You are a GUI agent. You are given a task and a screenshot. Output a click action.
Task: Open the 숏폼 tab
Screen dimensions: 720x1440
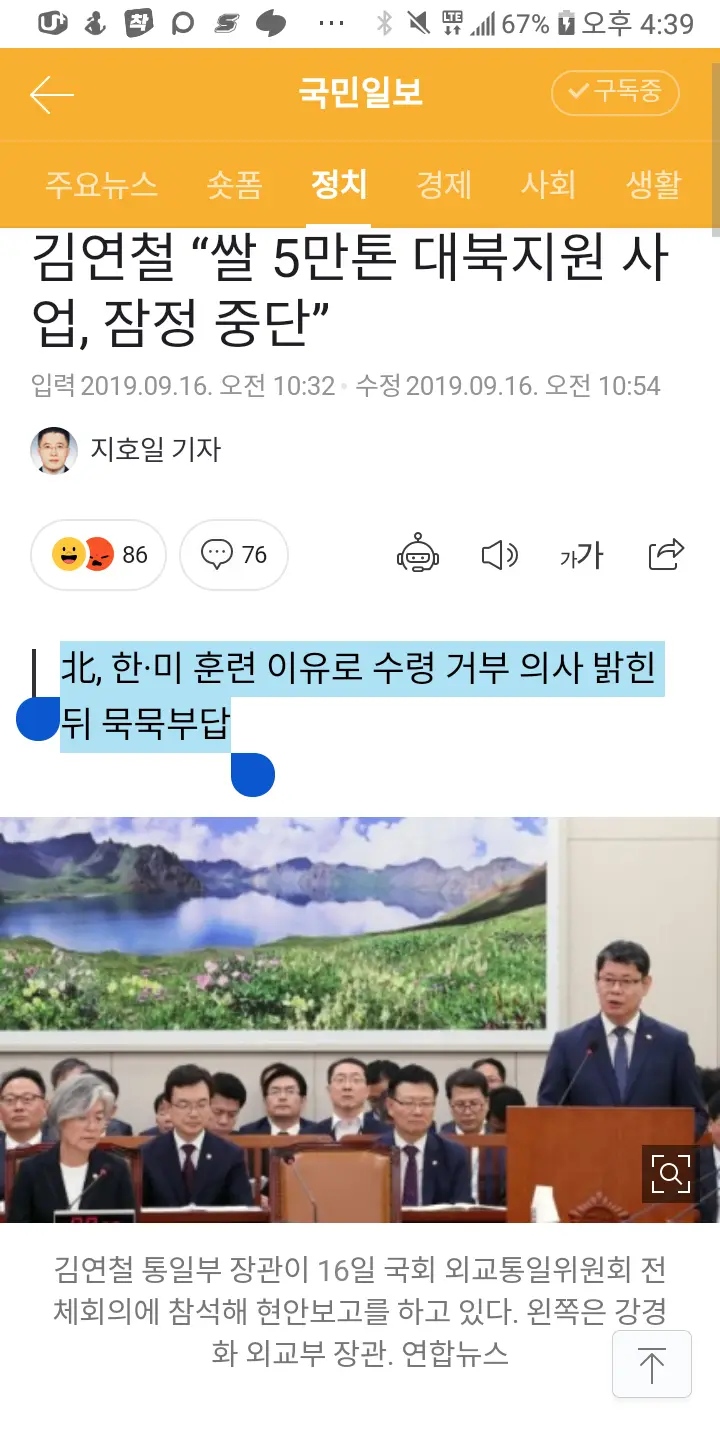click(235, 185)
